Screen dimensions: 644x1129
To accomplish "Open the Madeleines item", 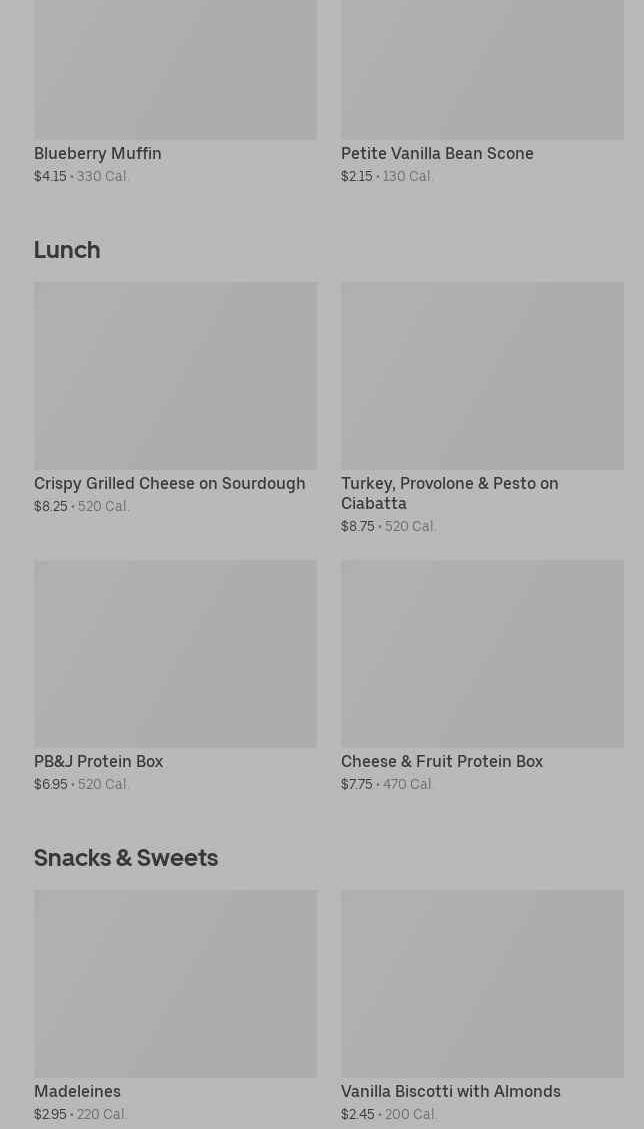I will [175, 1007].
